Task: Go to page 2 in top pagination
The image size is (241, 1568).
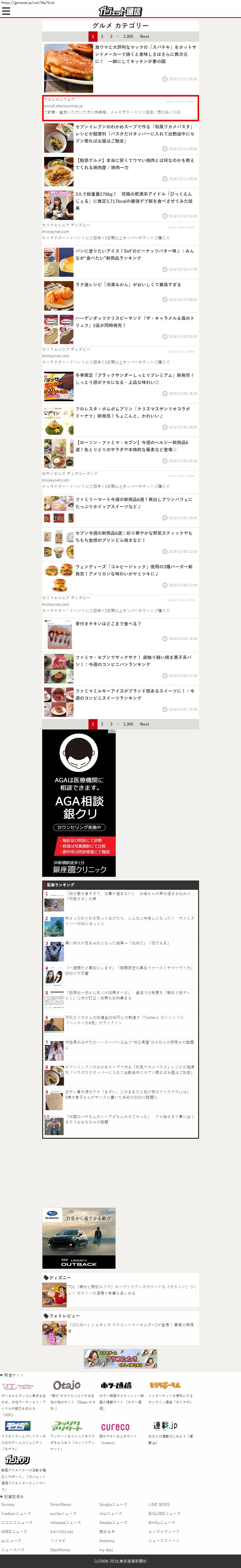Action: [x=102, y=37]
